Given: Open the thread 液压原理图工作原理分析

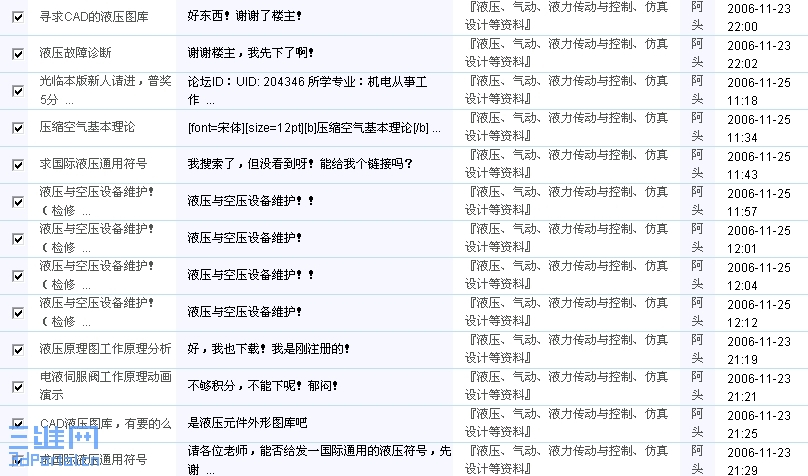Looking at the screenshot, I should [105, 349].
